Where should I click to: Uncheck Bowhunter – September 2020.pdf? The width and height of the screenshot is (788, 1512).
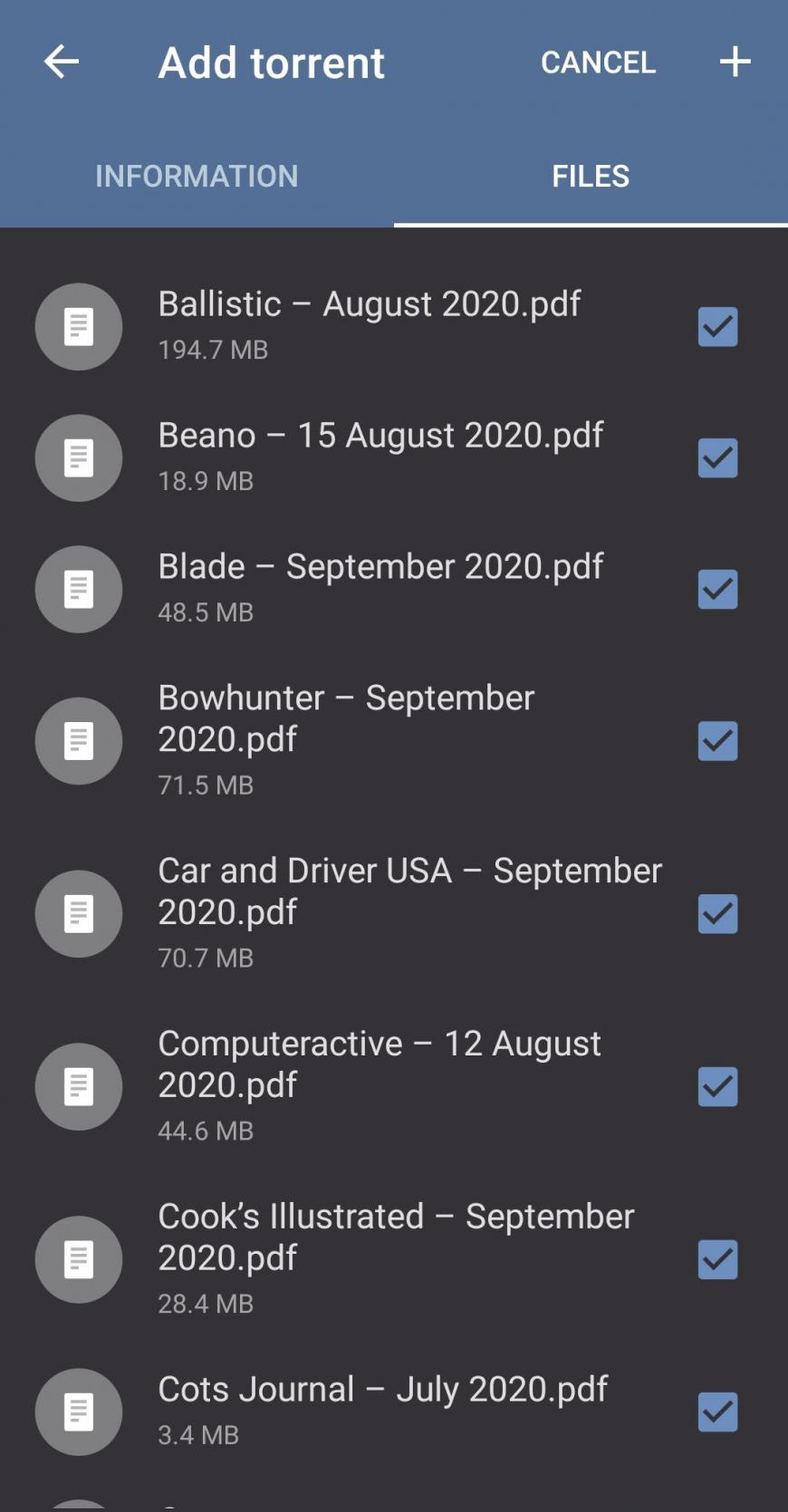coord(717,741)
